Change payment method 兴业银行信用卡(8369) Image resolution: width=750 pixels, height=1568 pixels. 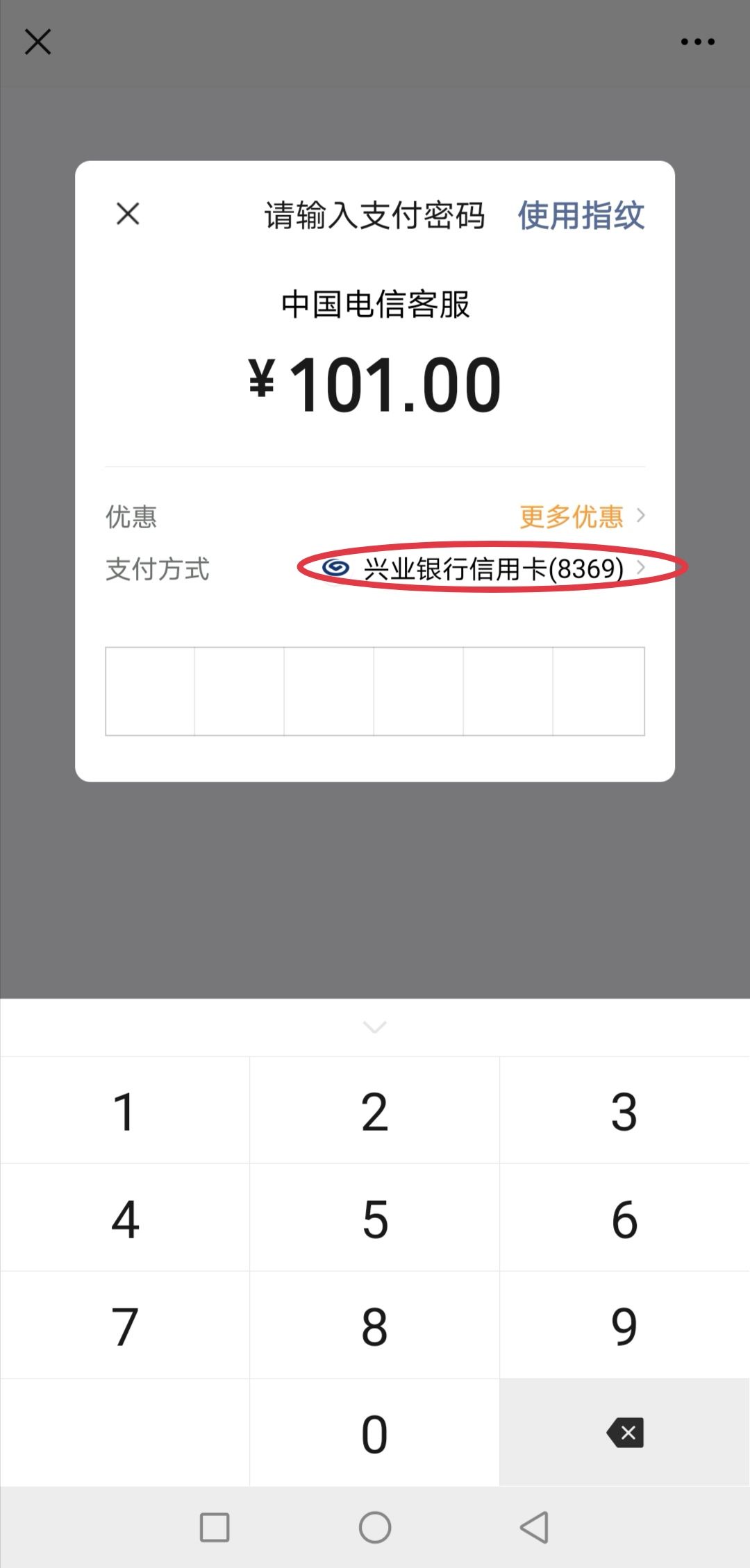[x=486, y=568]
